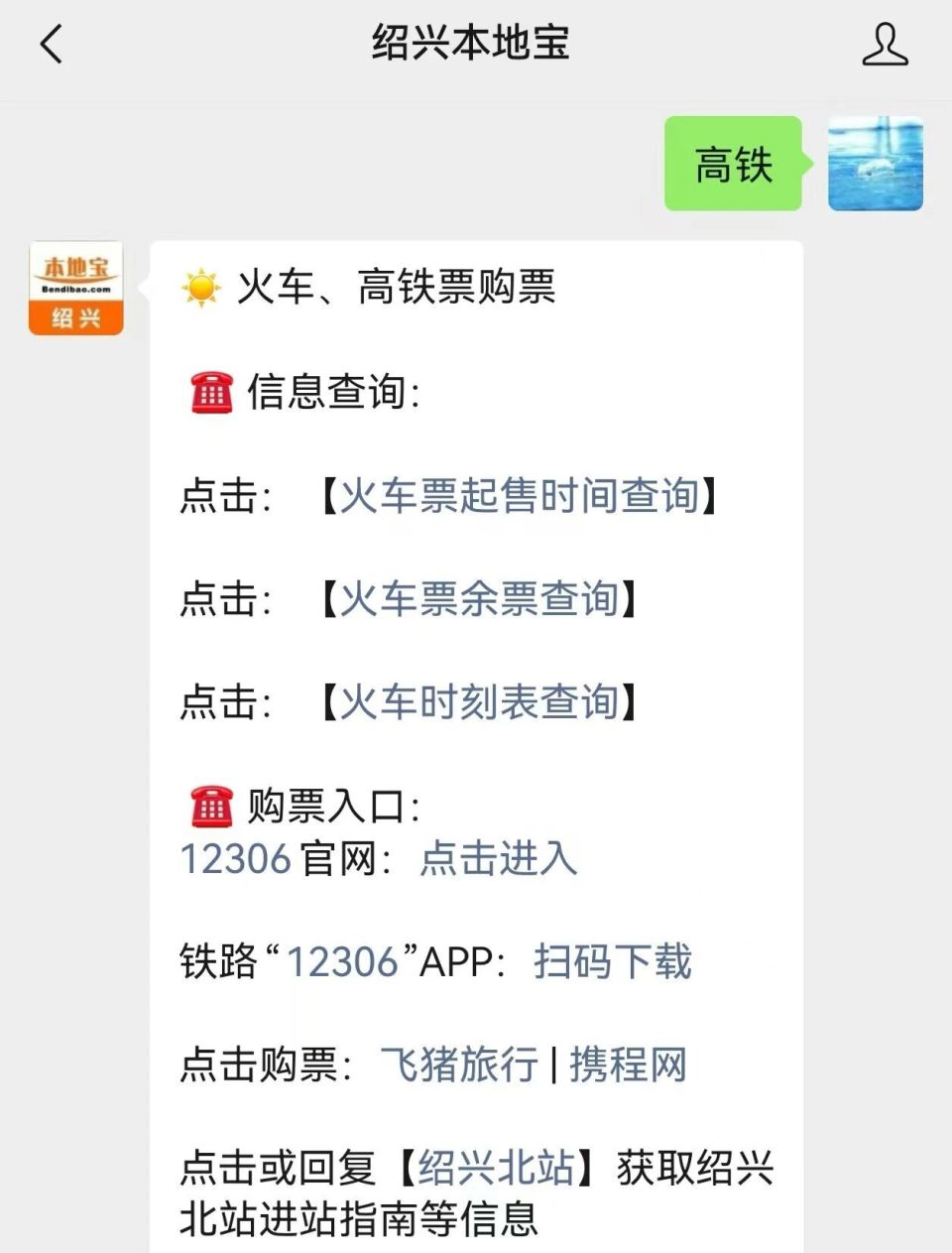The width and height of the screenshot is (952, 1253).
Task: Click the back arrow to exit chat
Action: pyautogui.click(x=52, y=44)
